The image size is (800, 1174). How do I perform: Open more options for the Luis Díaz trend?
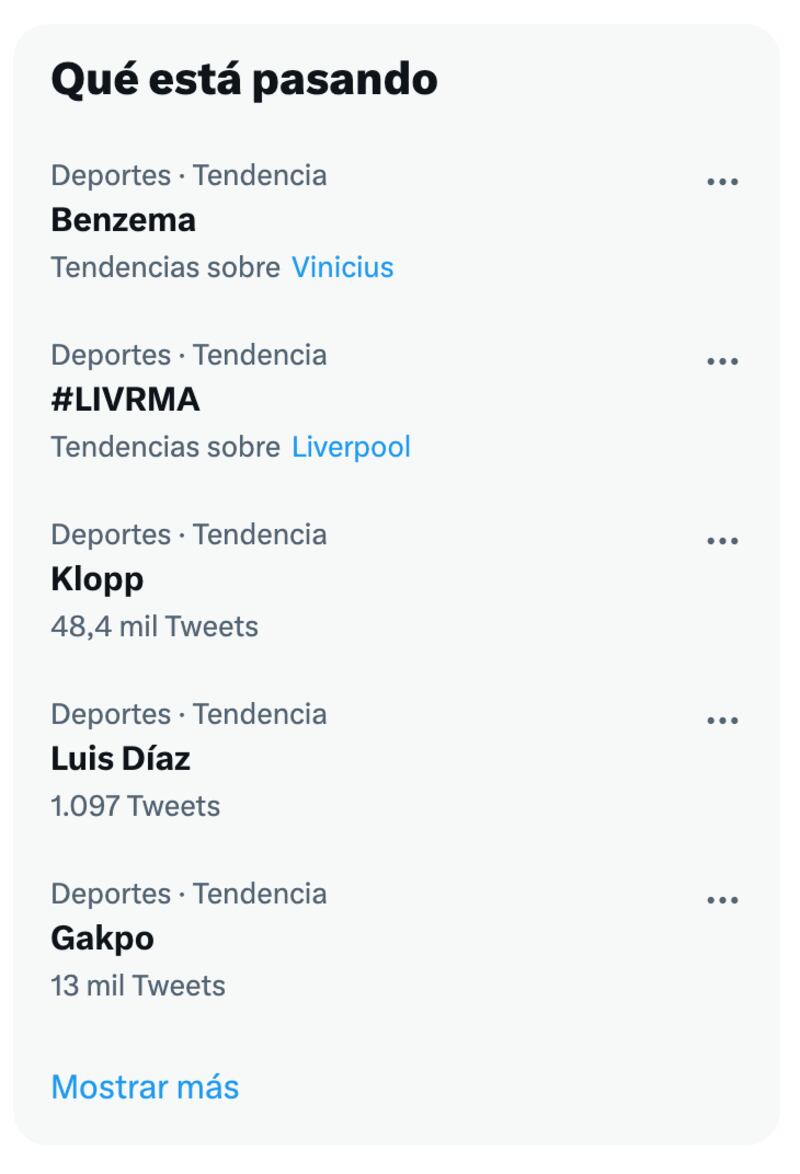coord(723,719)
